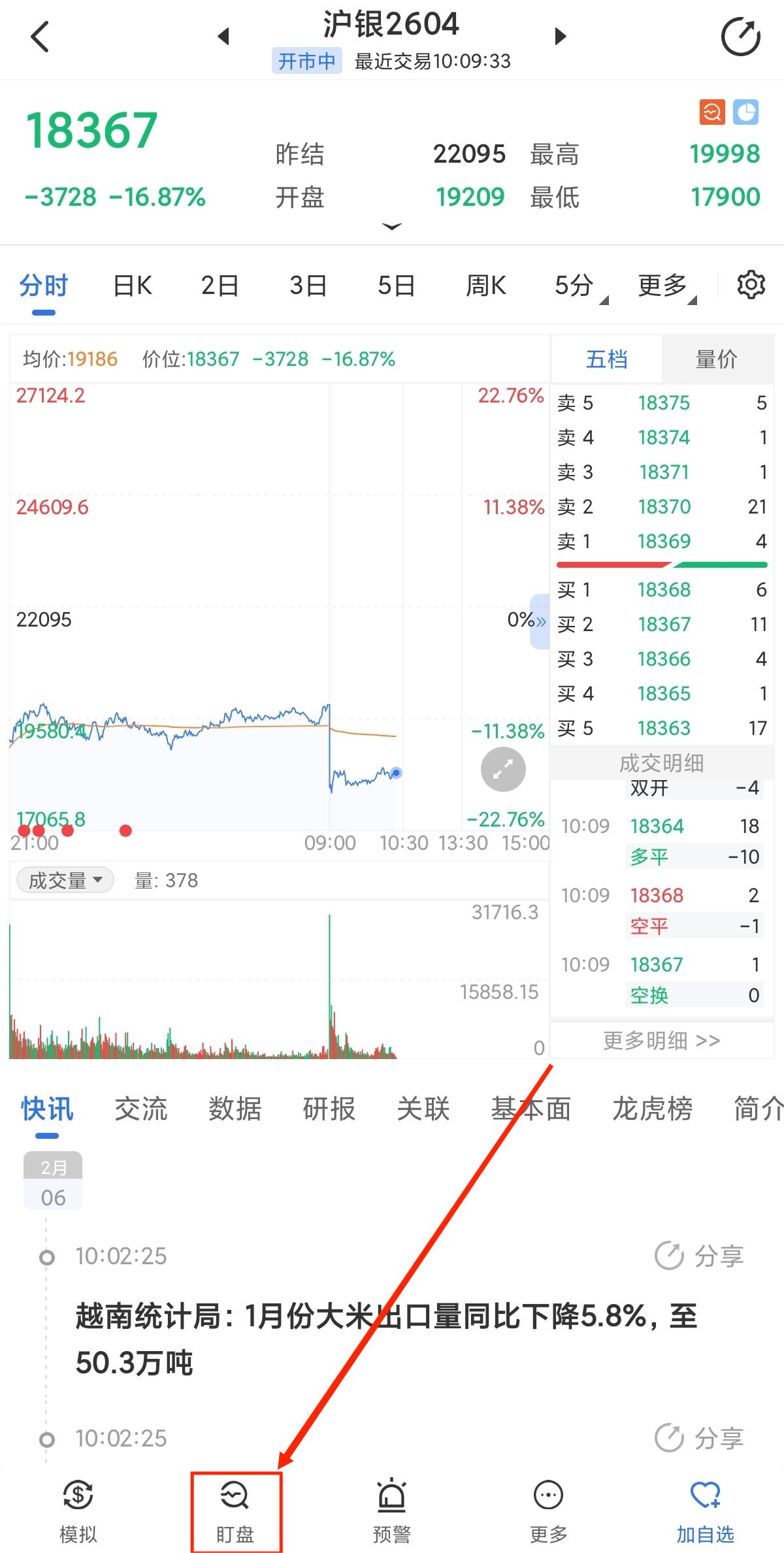The image size is (784, 1553).
Task: Open the chart settings gear
Action: [x=753, y=284]
